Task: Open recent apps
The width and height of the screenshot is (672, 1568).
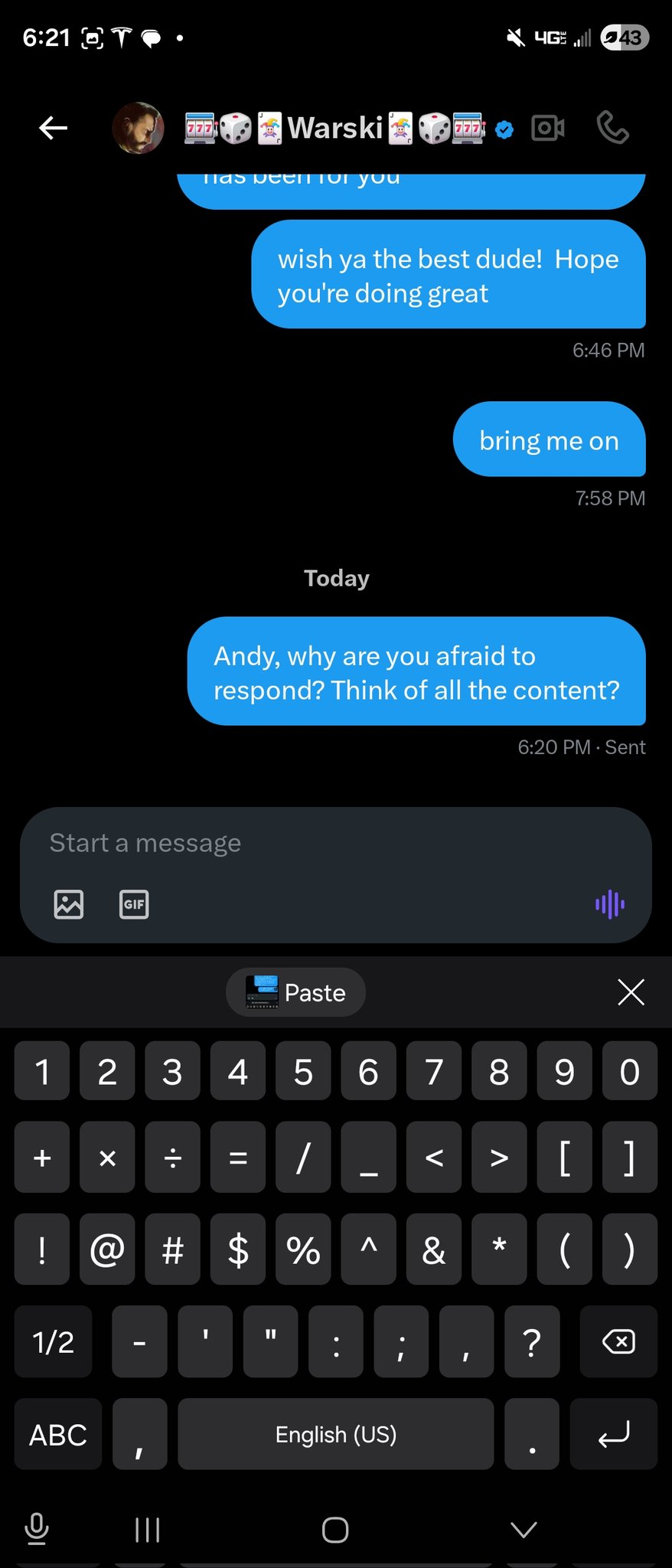Action: tap(147, 1530)
